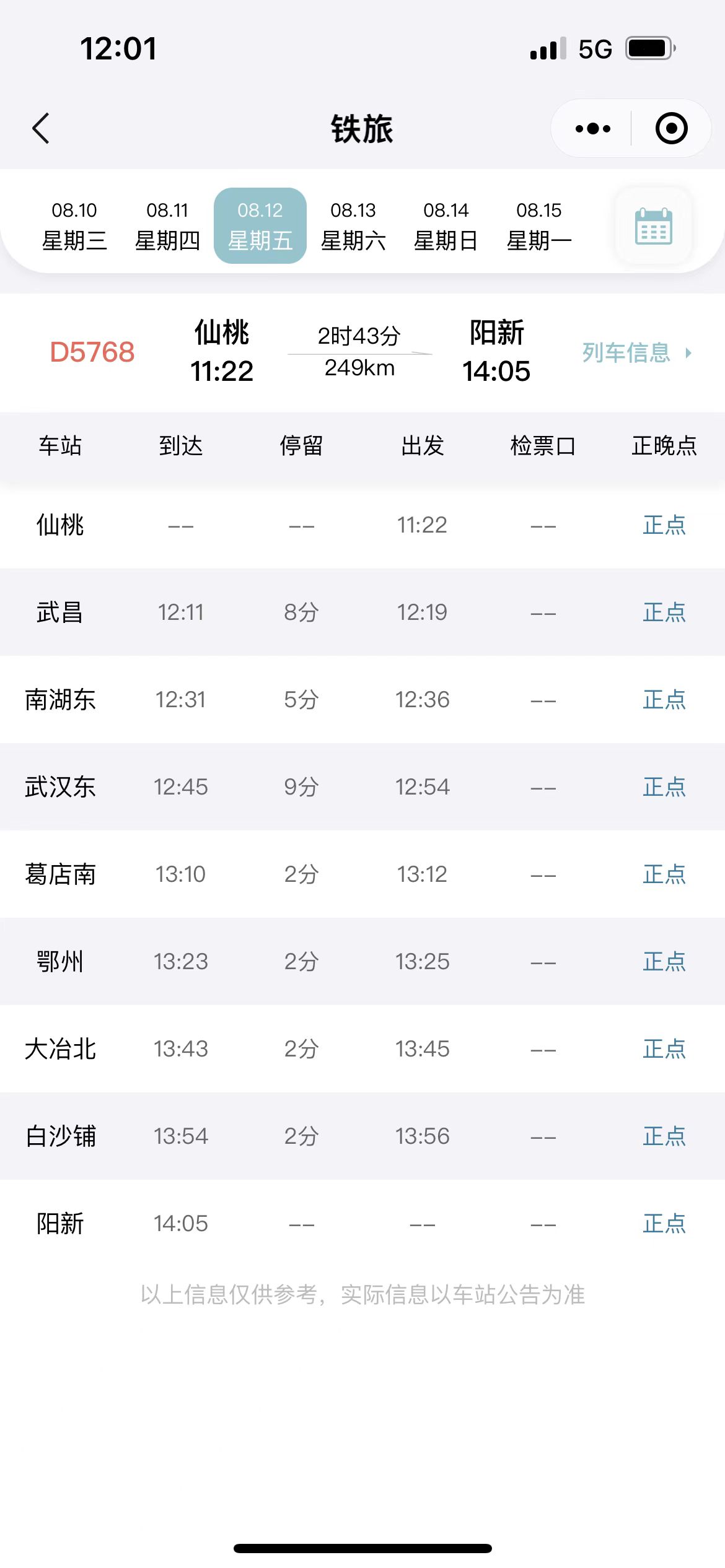Switch to date 08.14 星期日
725x1568 pixels.
click(x=446, y=226)
